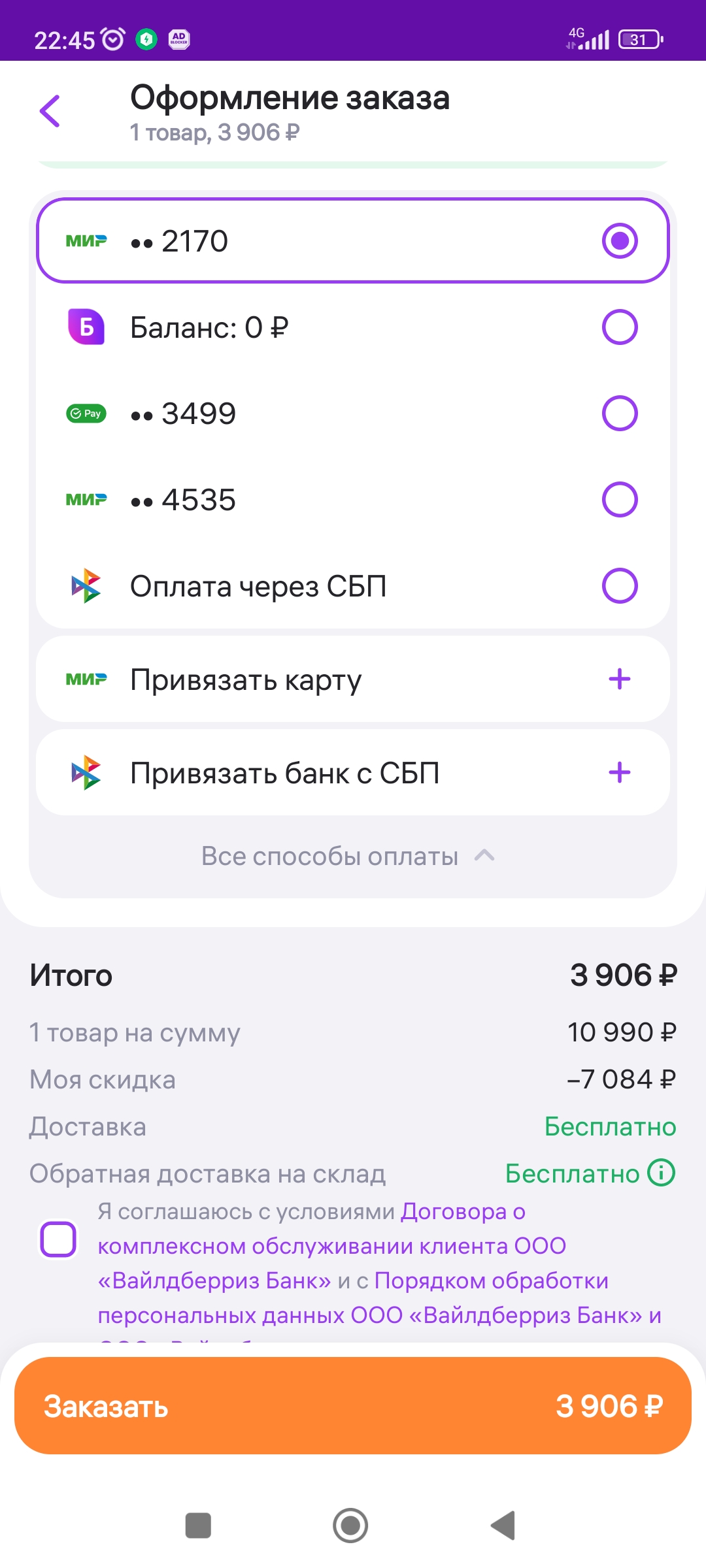706x1568 pixels.
Task: Open Порядком обработки персональных данных link
Action: [x=379, y=1298]
